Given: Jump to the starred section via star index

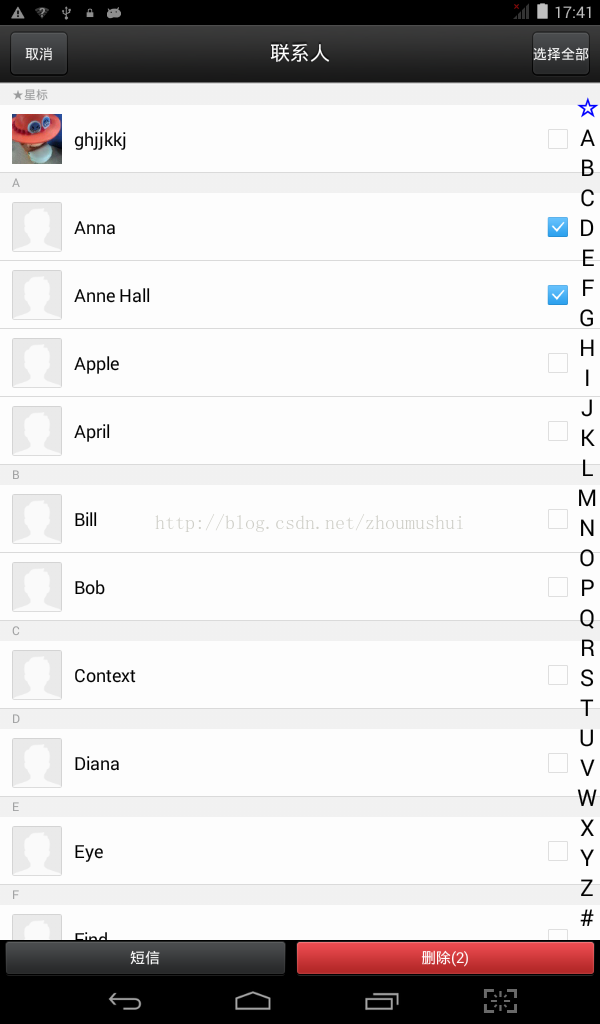Looking at the screenshot, I should [588, 108].
